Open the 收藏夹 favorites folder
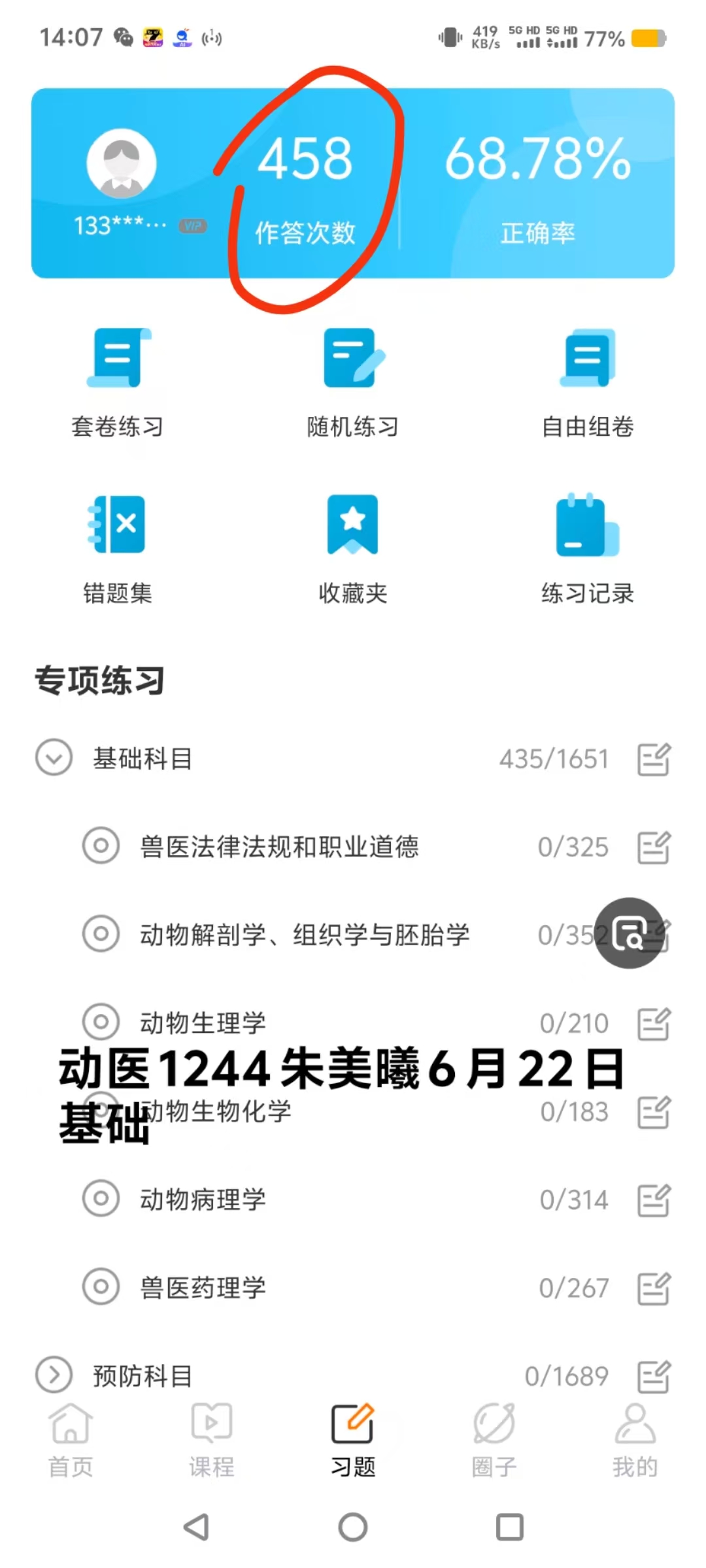The width and height of the screenshot is (706, 1568). tap(353, 550)
